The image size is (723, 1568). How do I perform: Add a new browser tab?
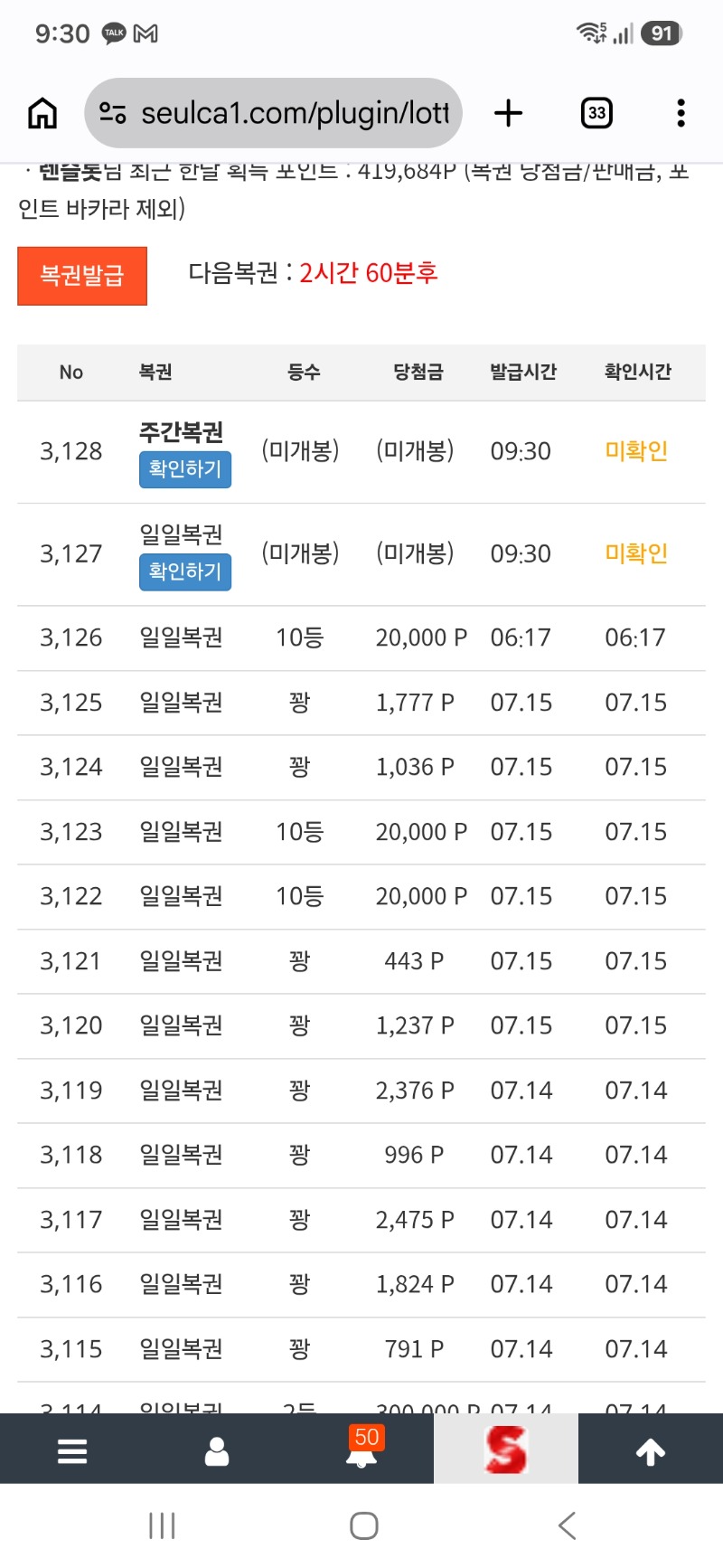click(509, 113)
